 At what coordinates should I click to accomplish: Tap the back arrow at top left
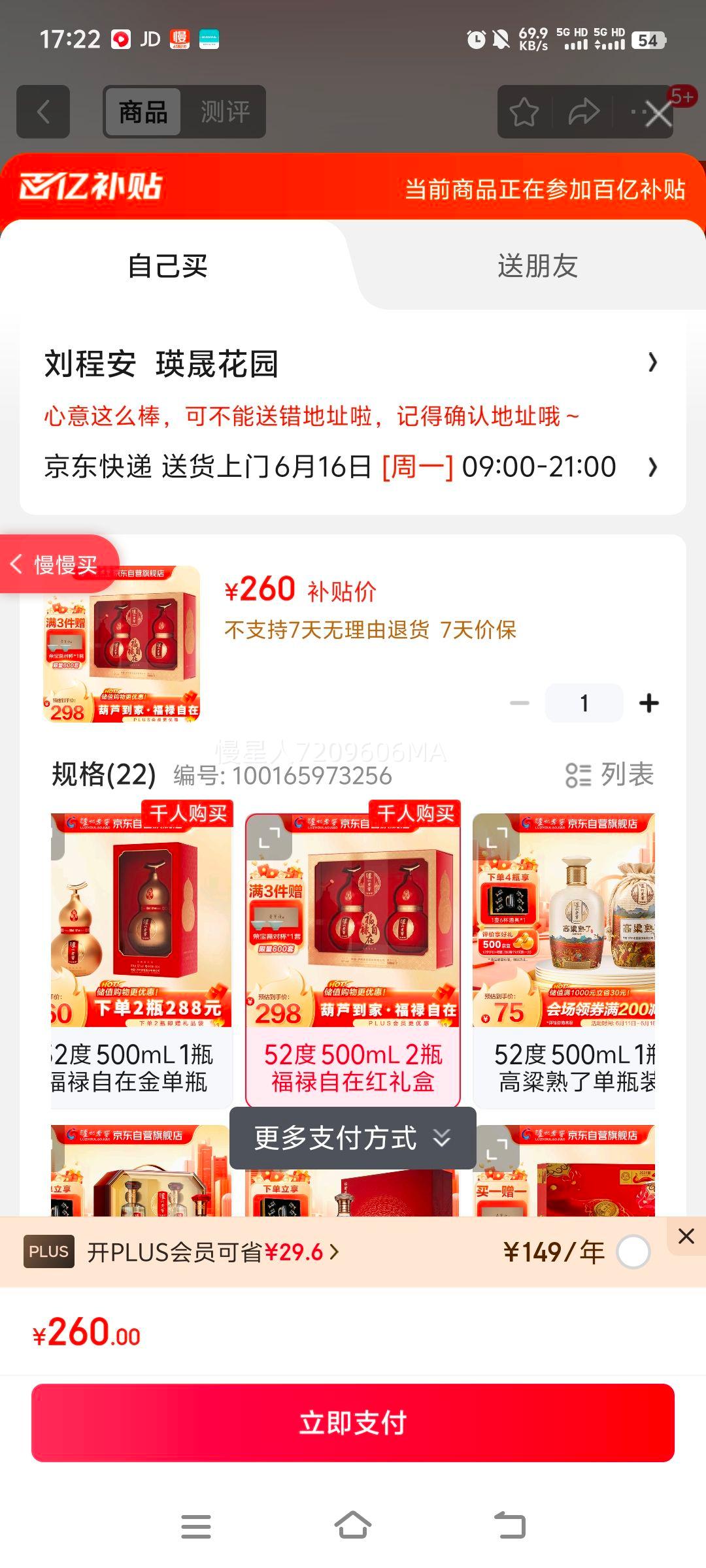click(x=42, y=112)
